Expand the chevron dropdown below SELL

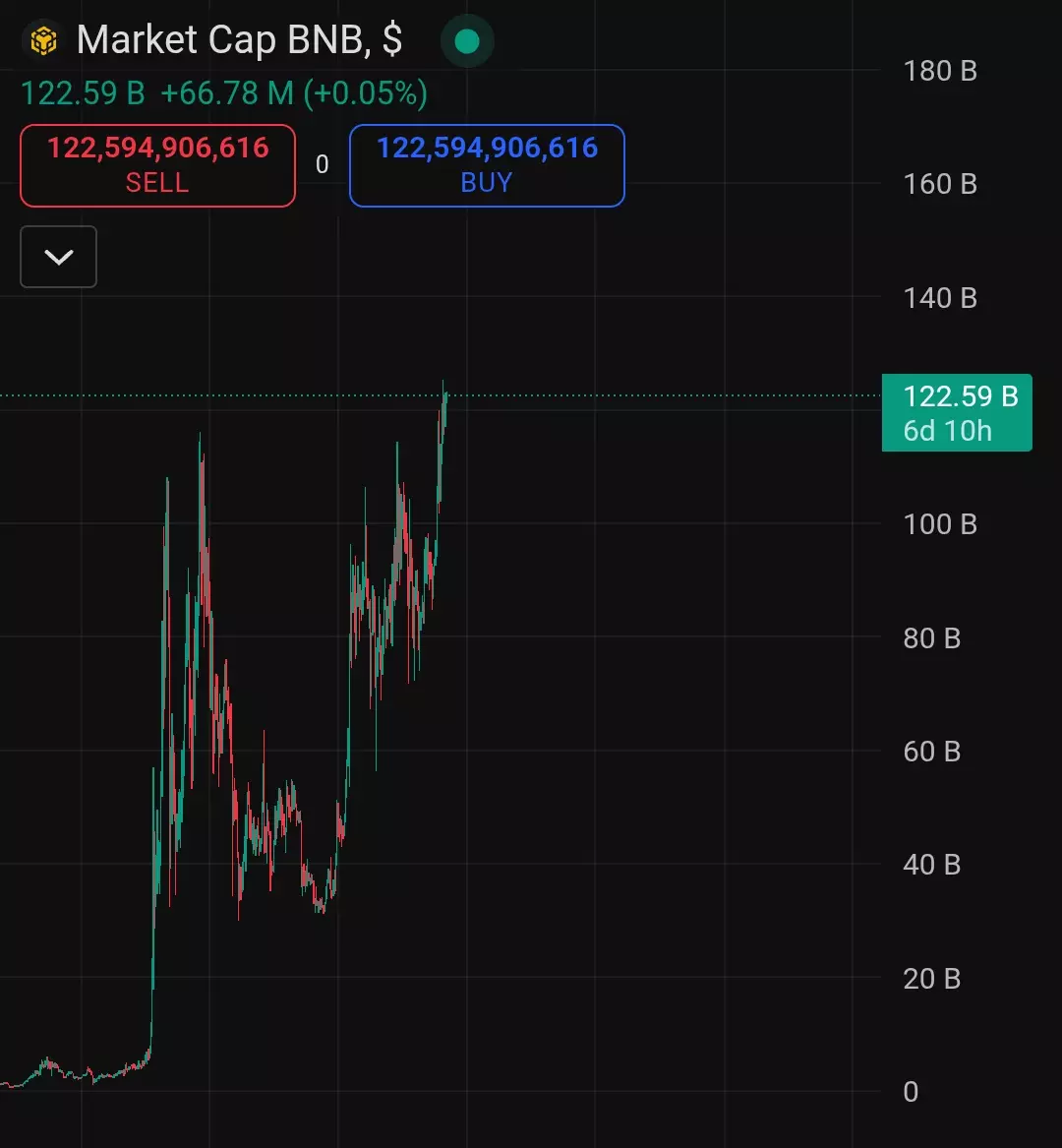tap(59, 257)
